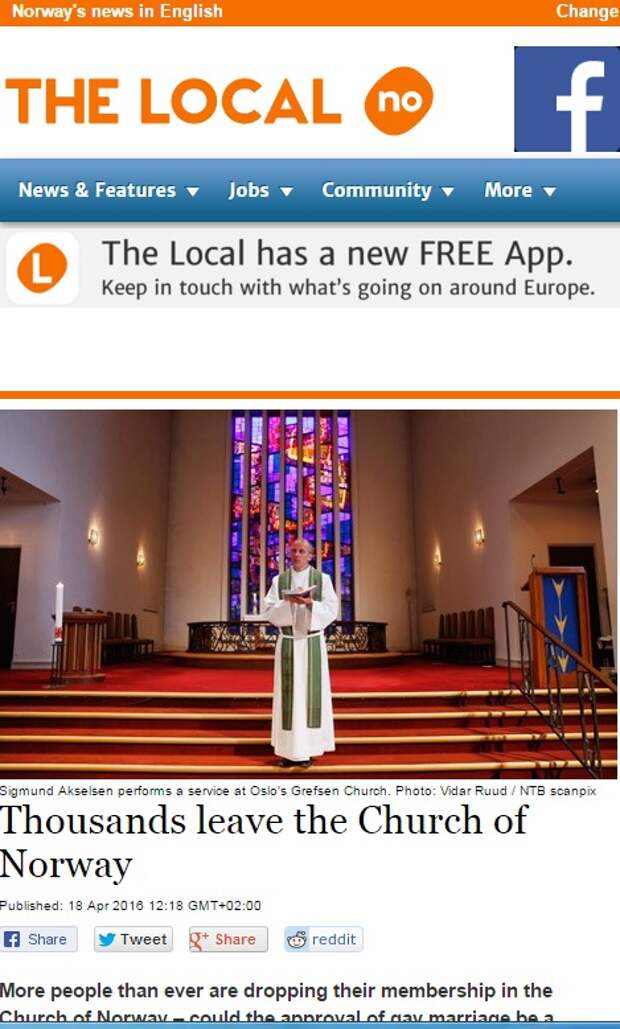The image size is (620, 1029).
Task: Post the article to reddit
Action: [x=323, y=939]
